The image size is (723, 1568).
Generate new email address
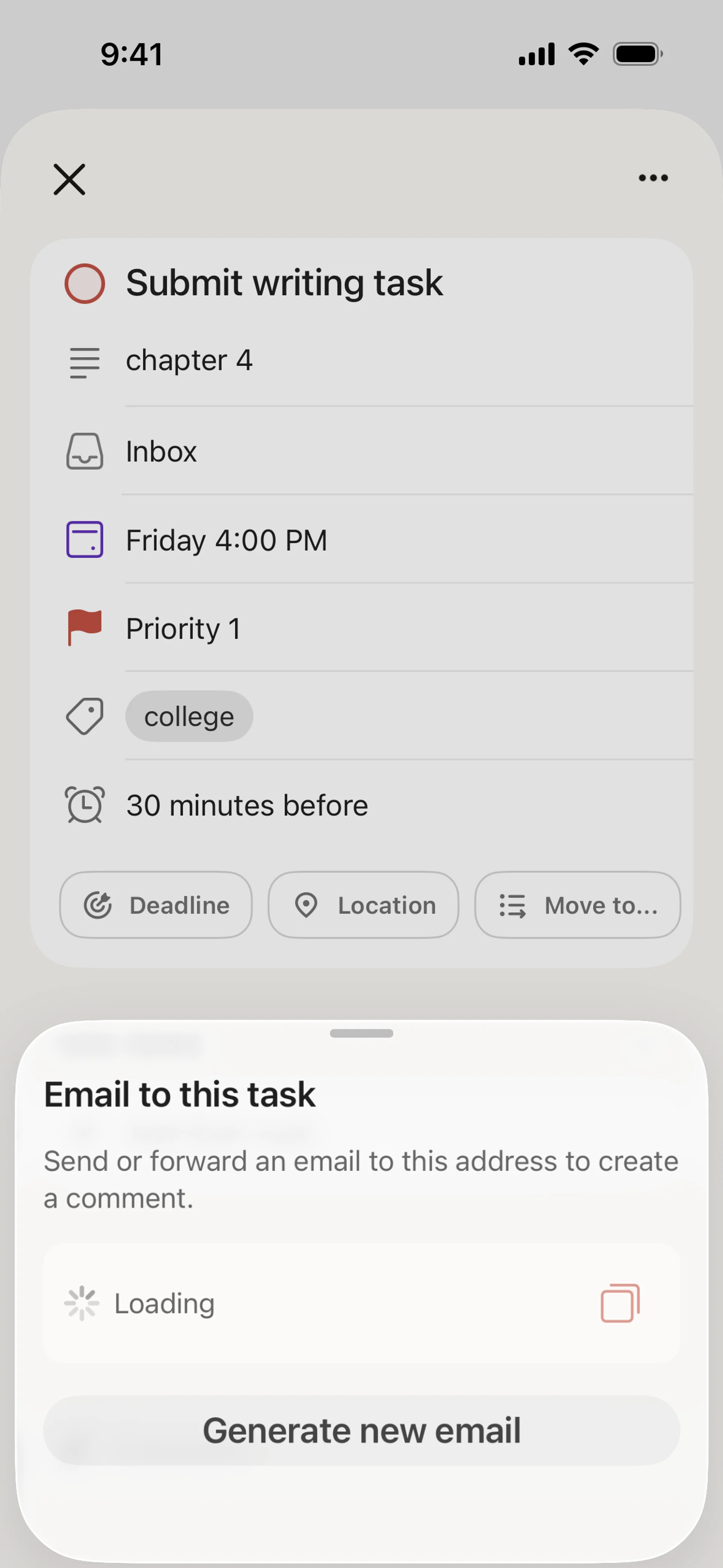361,1430
